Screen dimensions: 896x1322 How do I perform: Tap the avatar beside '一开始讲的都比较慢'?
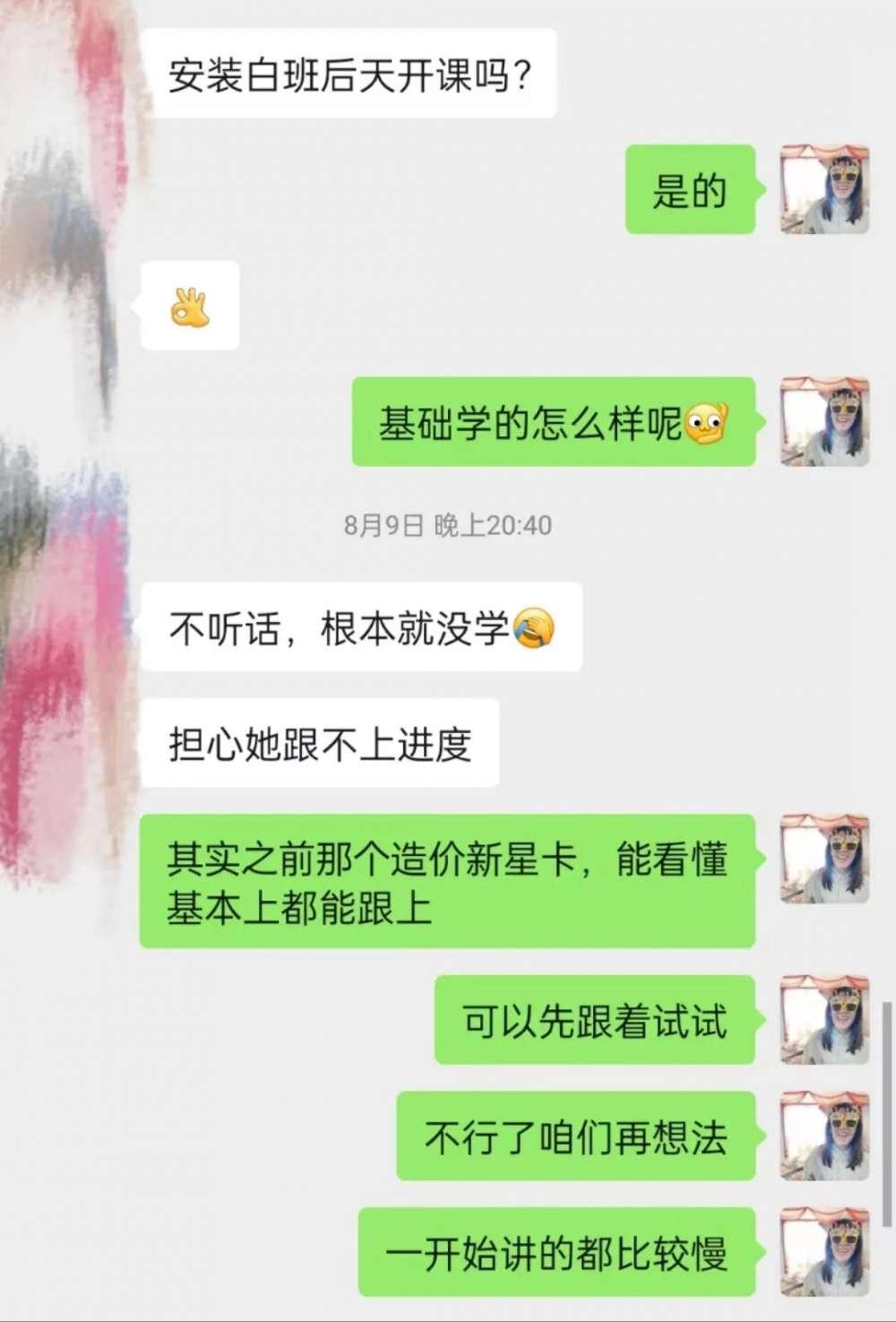[824, 1252]
